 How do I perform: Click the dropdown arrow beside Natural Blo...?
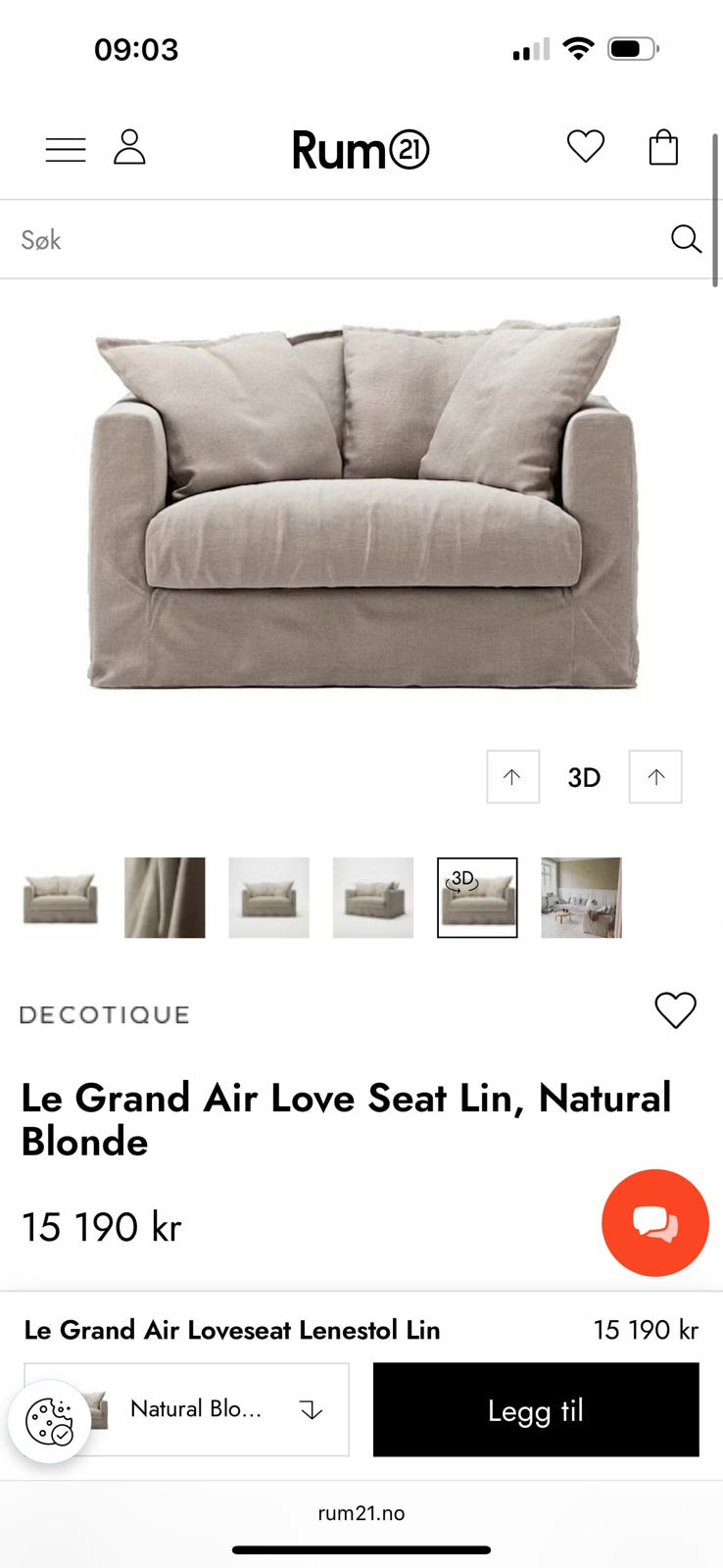pyautogui.click(x=312, y=1409)
